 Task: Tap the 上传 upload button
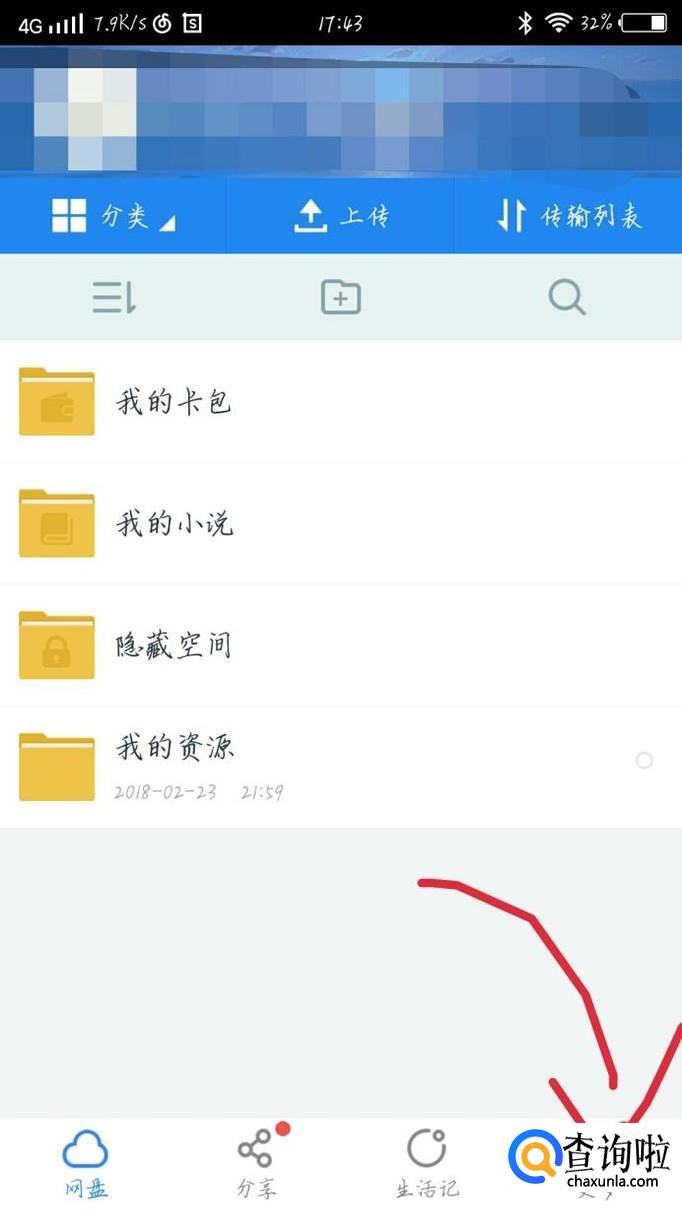click(x=341, y=216)
